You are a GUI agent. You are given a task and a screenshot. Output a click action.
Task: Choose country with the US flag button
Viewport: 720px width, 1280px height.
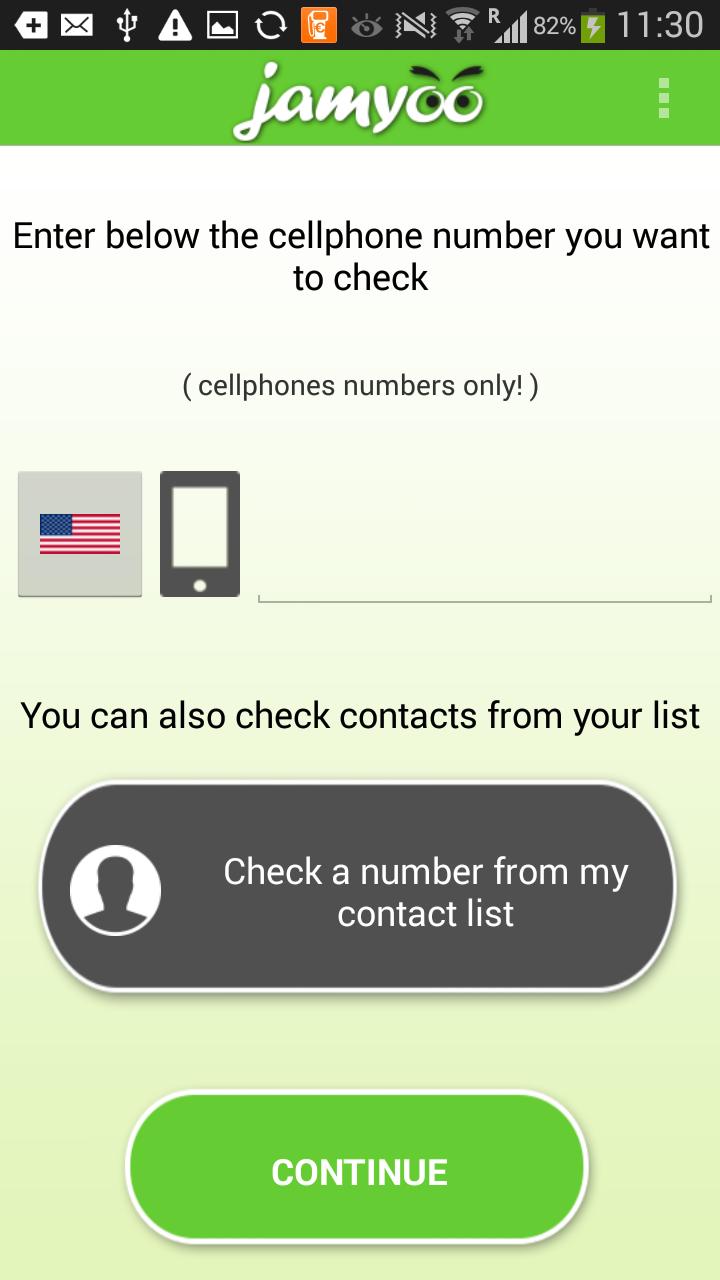point(80,534)
